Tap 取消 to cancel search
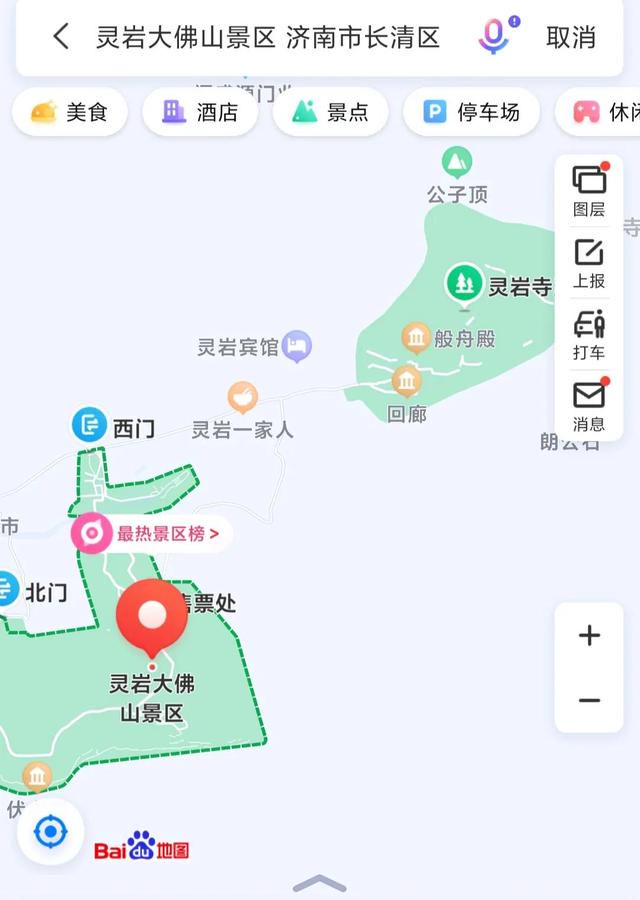 [571, 38]
